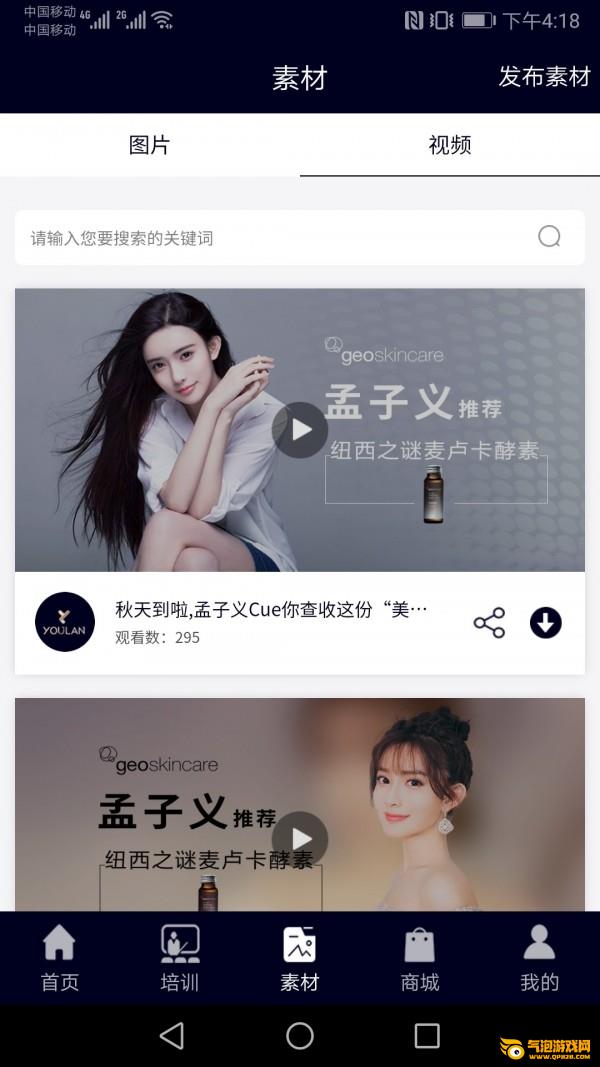Image resolution: width=600 pixels, height=1067 pixels.
Task: Open the 培训 tab
Action: click(x=180, y=958)
